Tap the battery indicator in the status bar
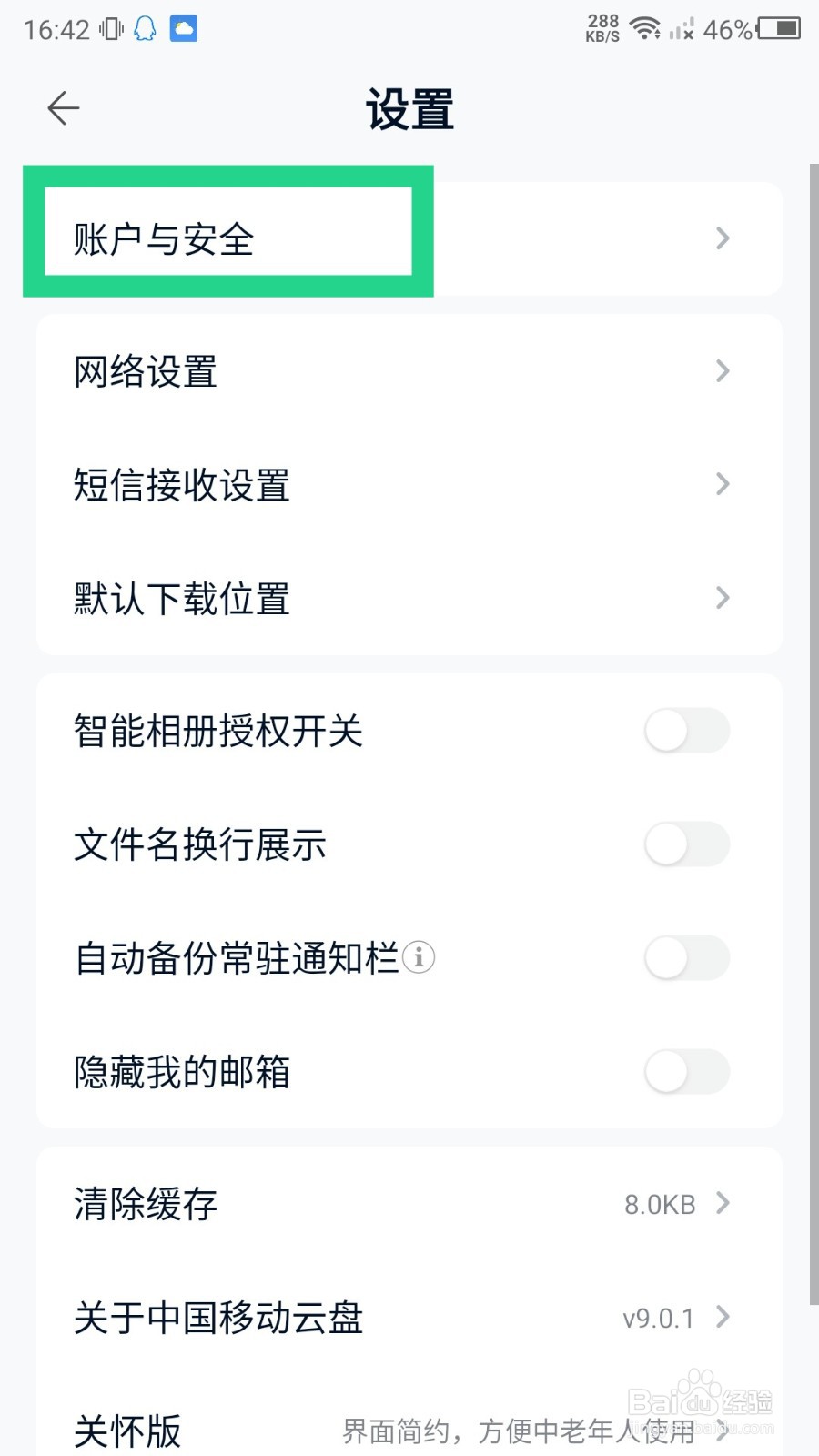The height and width of the screenshot is (1456, 819). point(778,28)
